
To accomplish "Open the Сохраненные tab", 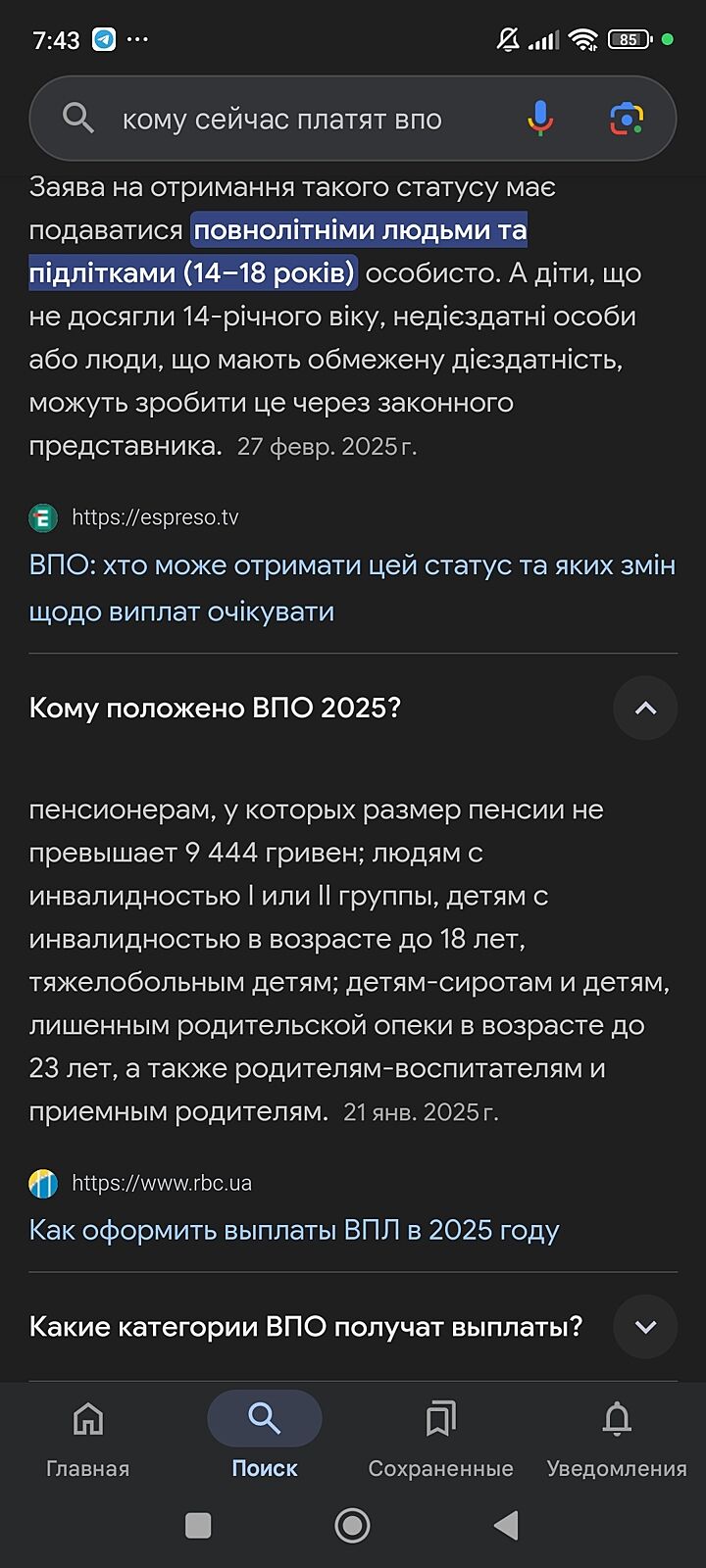I will click(x=440, y=1437).
